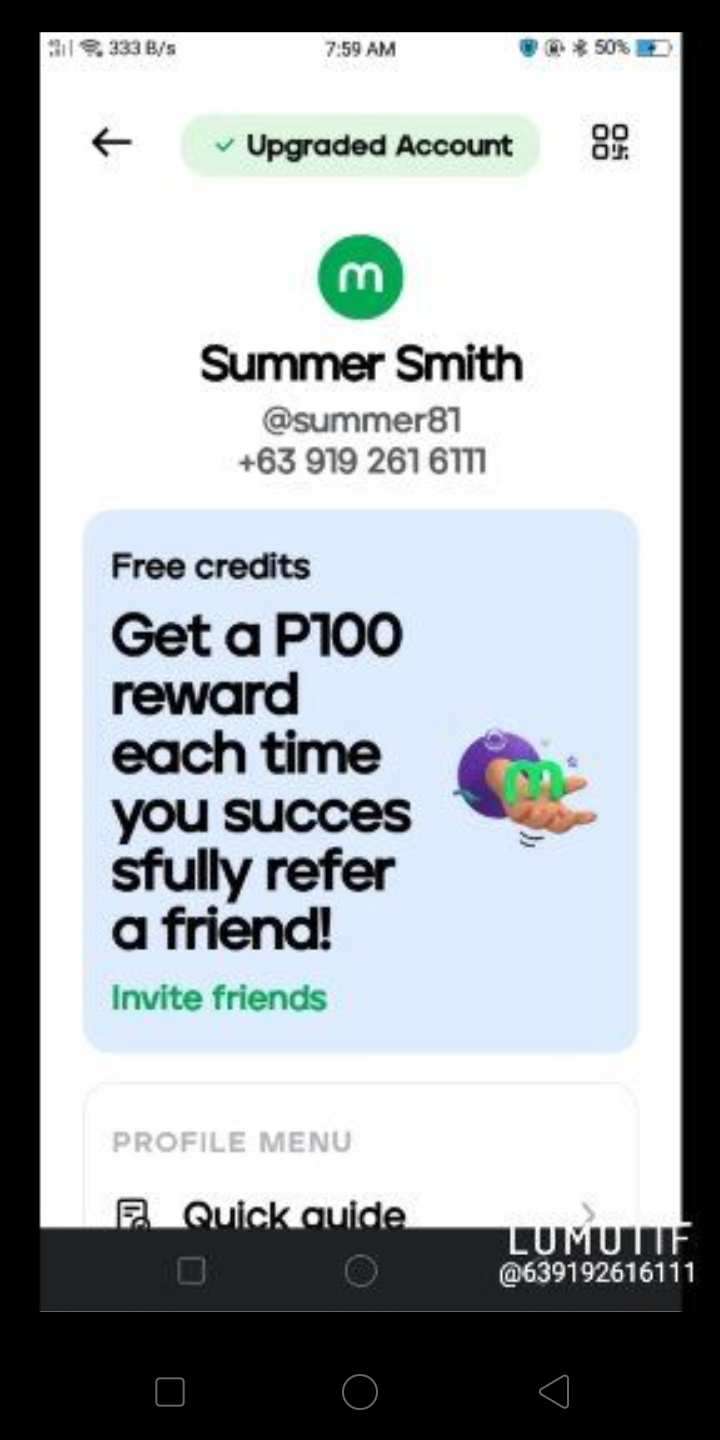This screenshot has width=720, height=1440.
Task: Open the Invite friends link
Action: pos(219,997)
